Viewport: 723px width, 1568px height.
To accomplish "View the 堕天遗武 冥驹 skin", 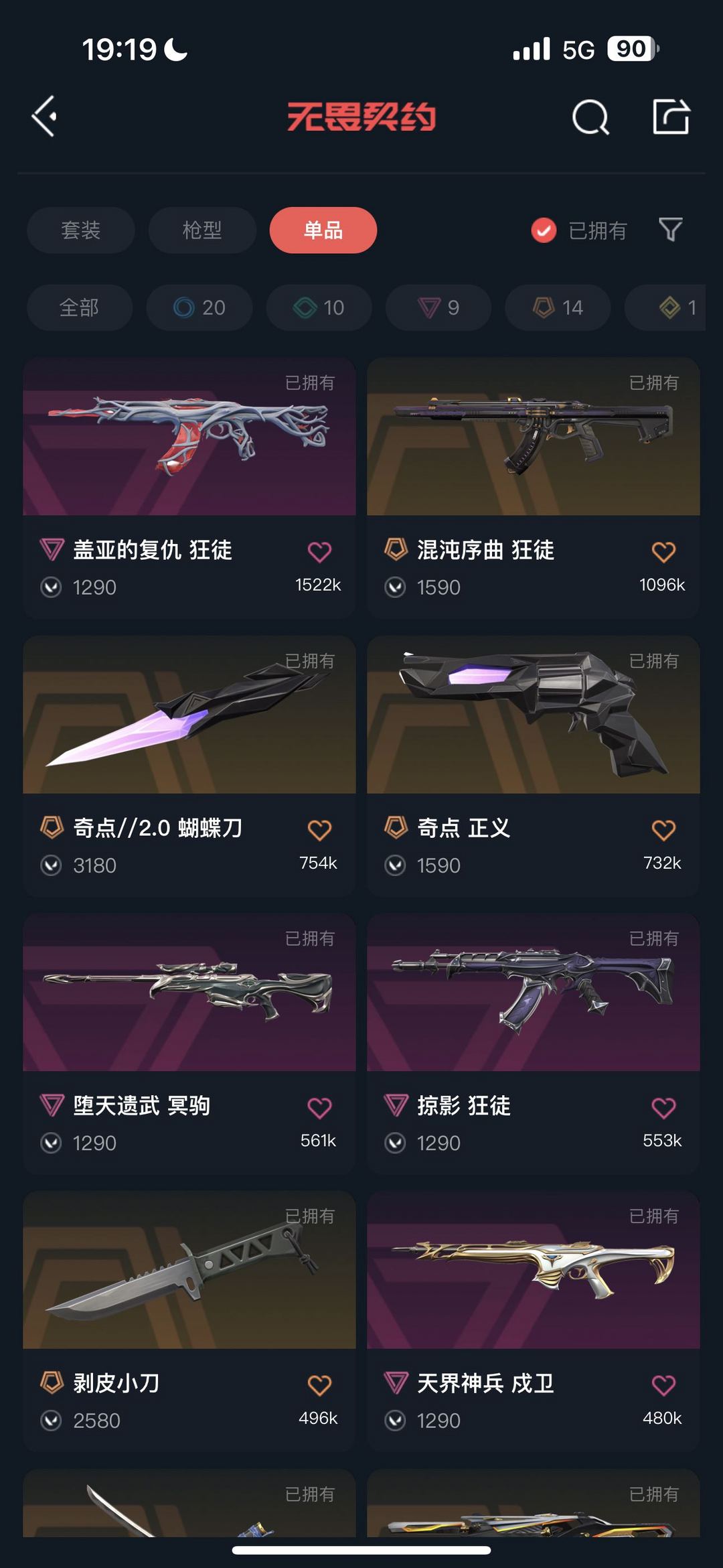I will pos(189,1043).
